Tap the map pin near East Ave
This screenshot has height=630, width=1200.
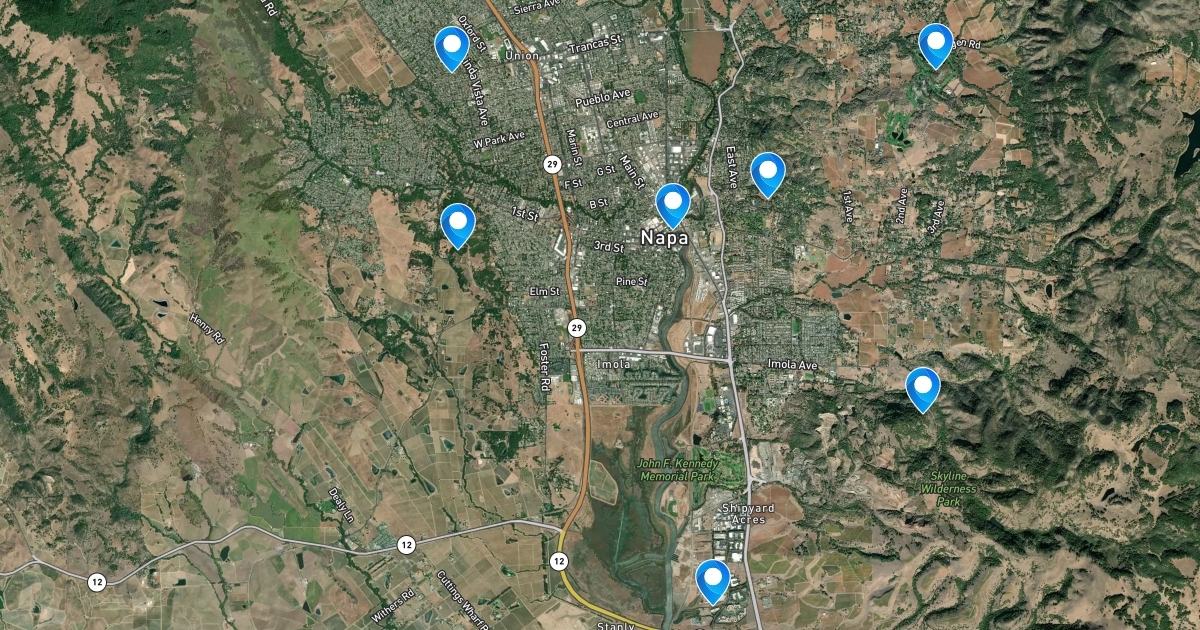pyautogui.click(x=767, y=172)
